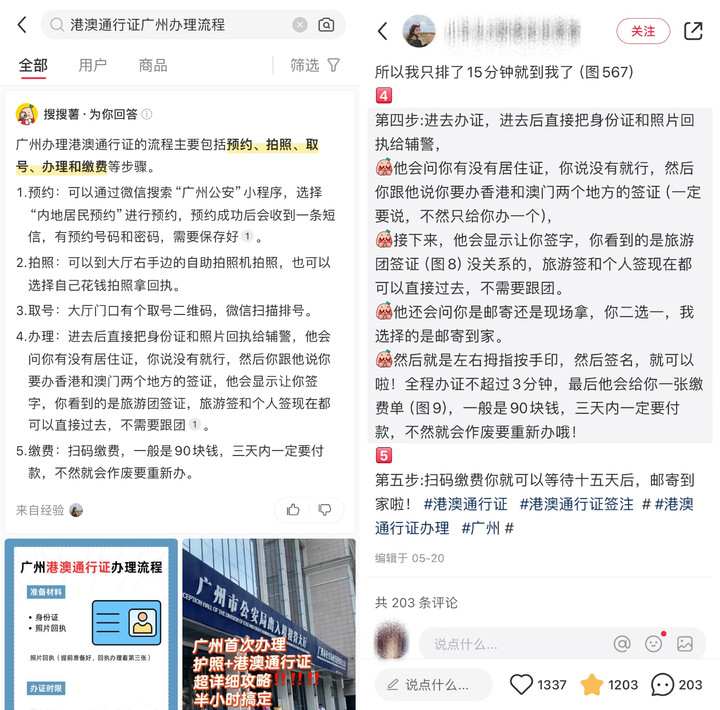This screenshot has width=720, height=710.
Task: Give the 搜搜薯 answer a thumbs down
Action: [x=324, y=510]
